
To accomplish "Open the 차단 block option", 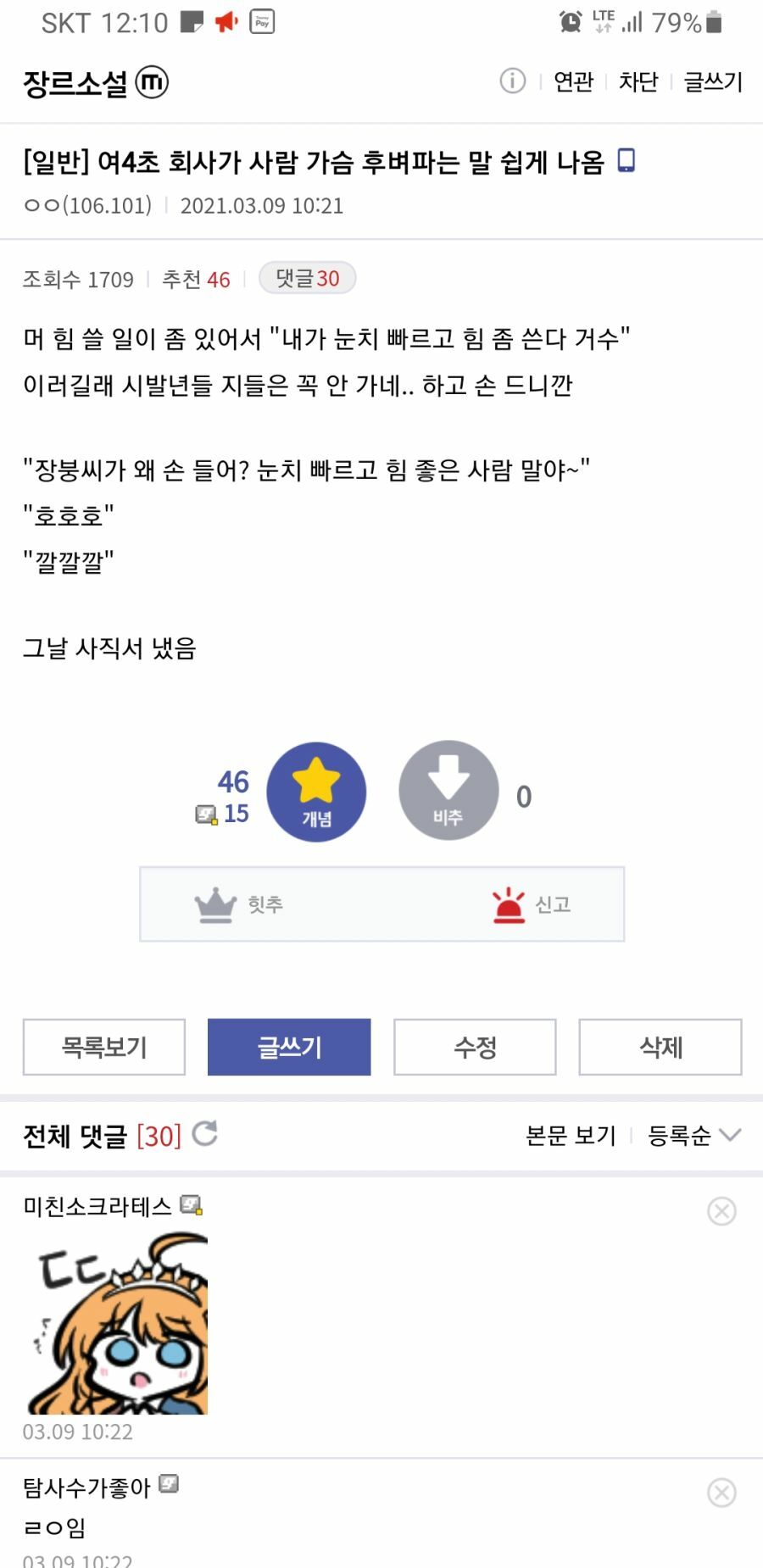I will click(638, 82).
